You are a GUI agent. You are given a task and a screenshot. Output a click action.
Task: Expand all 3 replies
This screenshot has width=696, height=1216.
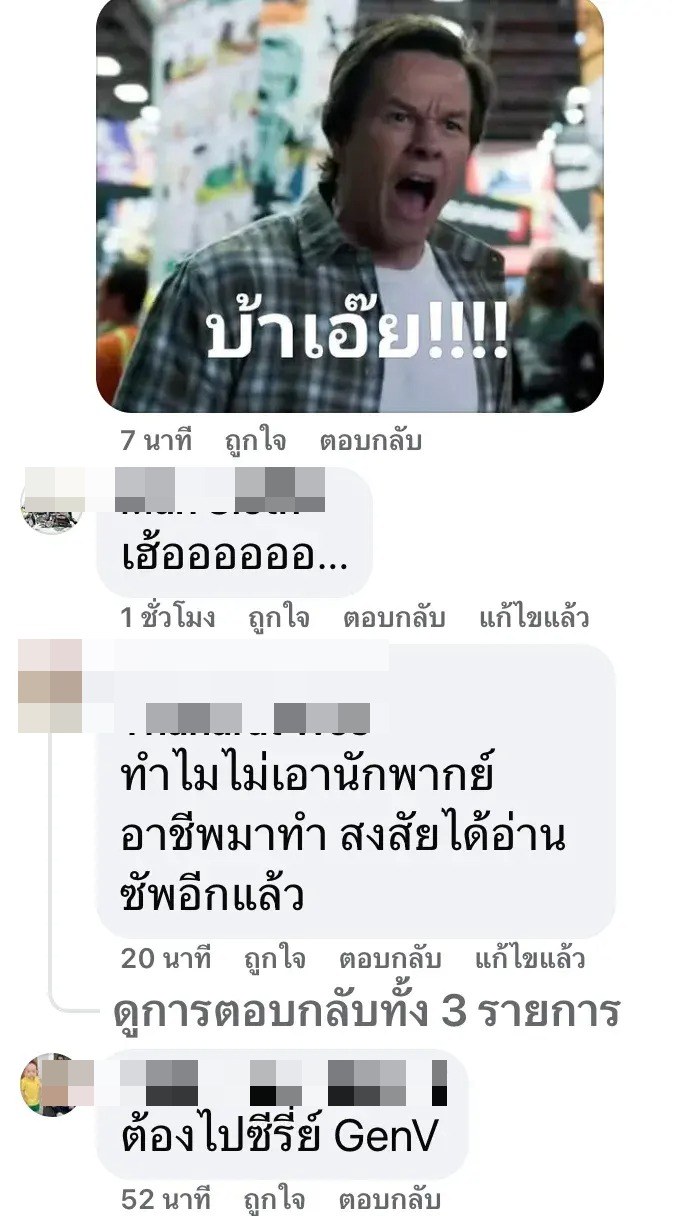(367, 1012)
